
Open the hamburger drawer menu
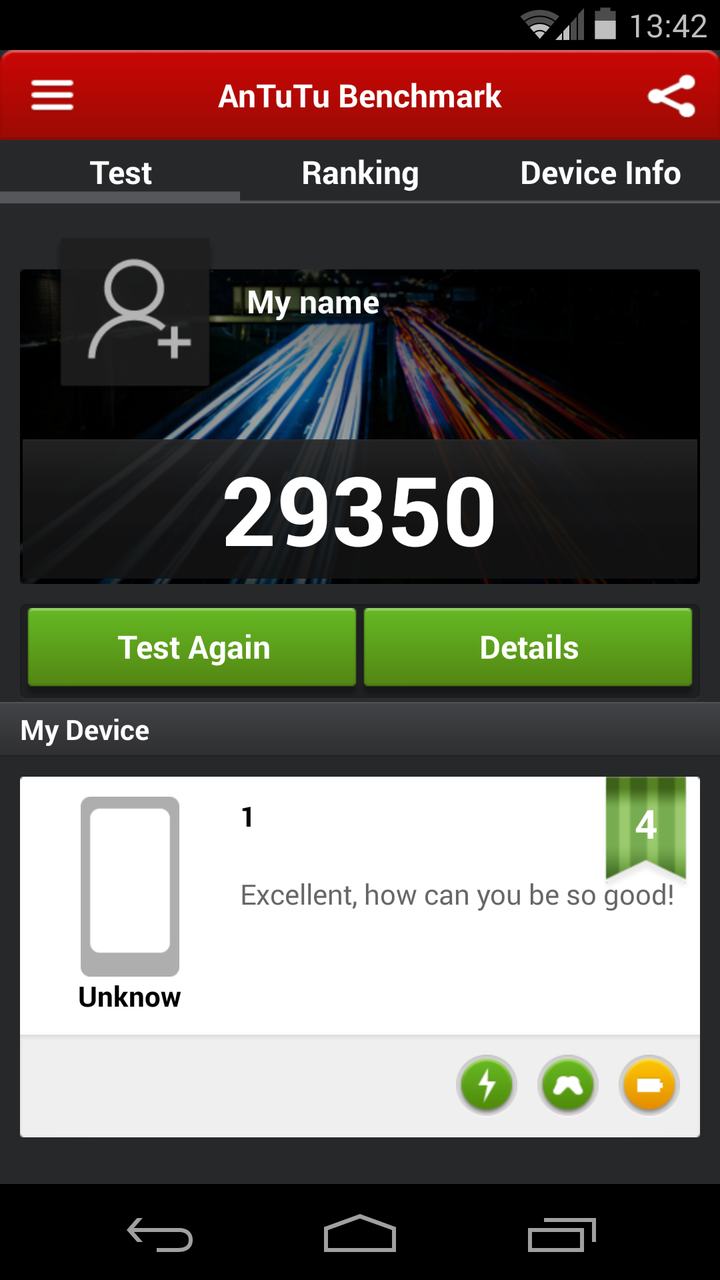pos(52,96)
